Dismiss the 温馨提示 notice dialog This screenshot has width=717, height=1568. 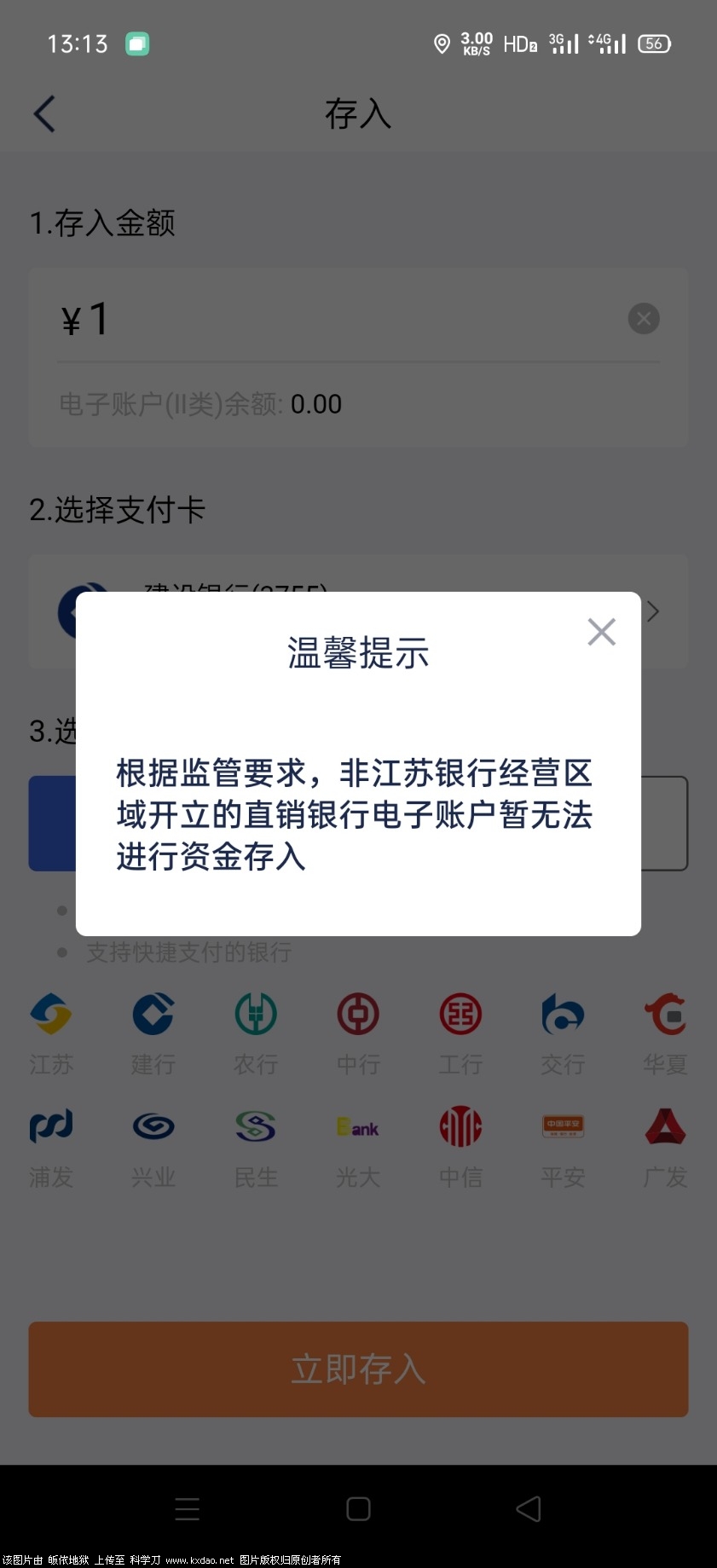coord(602,631)
